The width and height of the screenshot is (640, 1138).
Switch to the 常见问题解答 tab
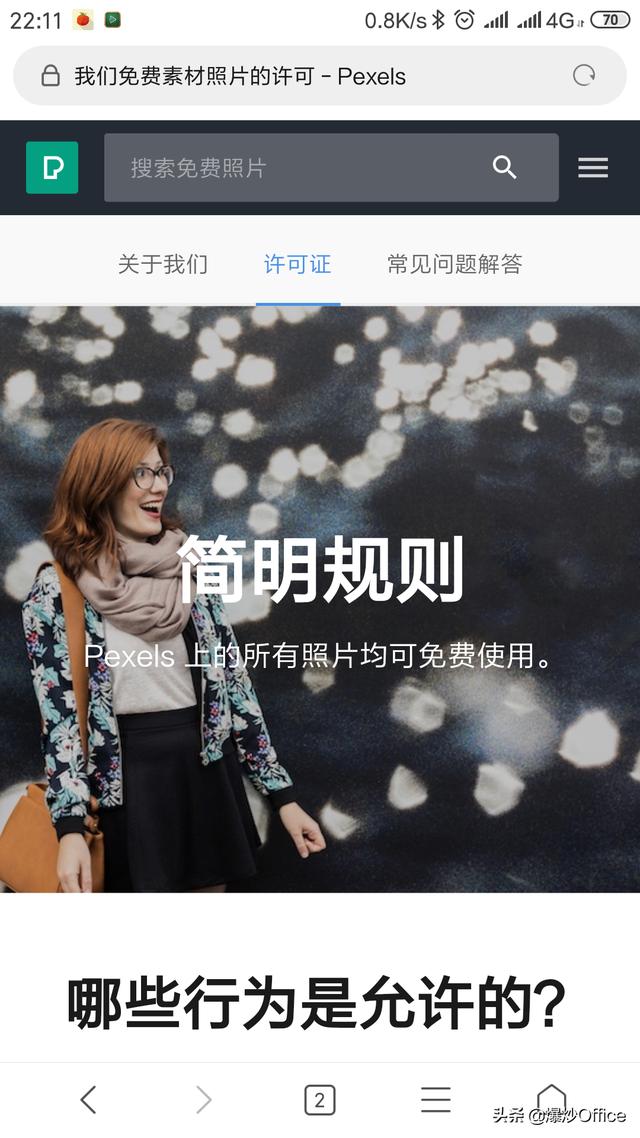pyautogui.click(x=455, y=264)
